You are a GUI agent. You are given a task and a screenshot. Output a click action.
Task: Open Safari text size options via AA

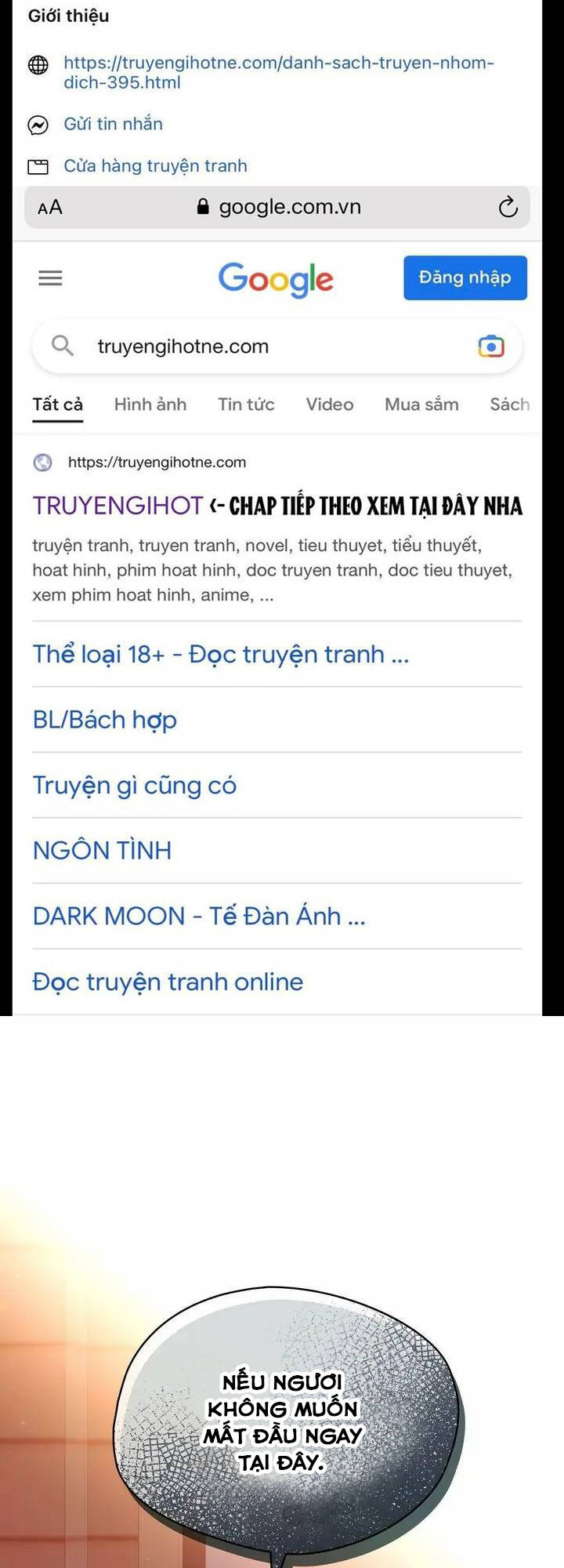49,207
